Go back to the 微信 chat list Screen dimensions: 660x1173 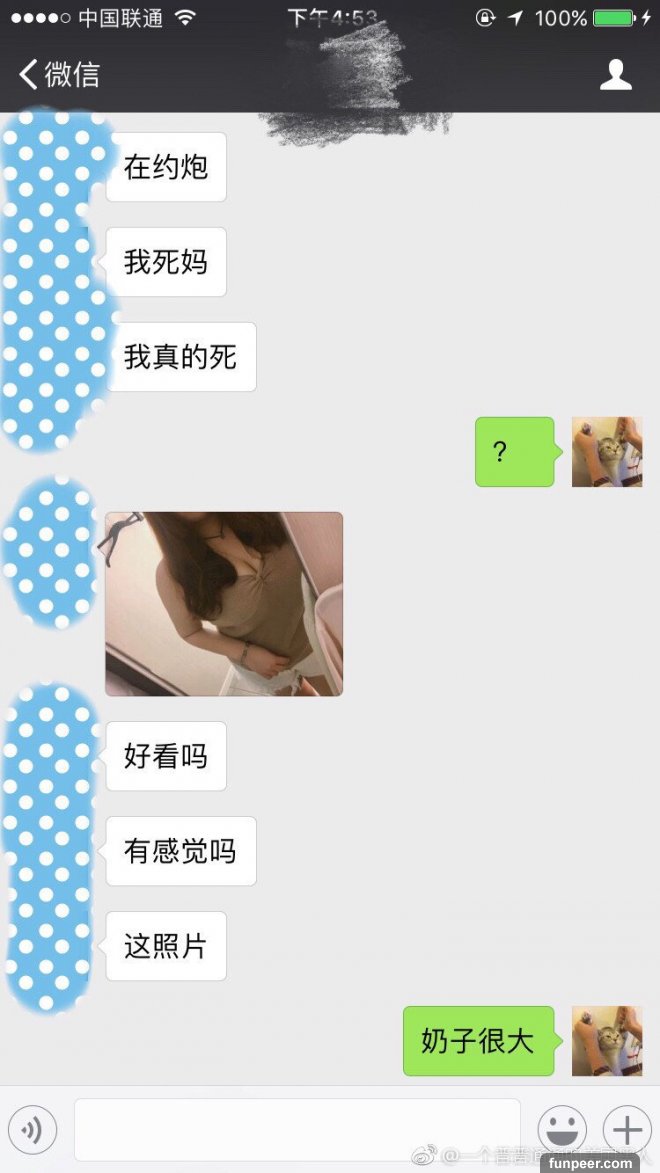click(x=58, y=75)
